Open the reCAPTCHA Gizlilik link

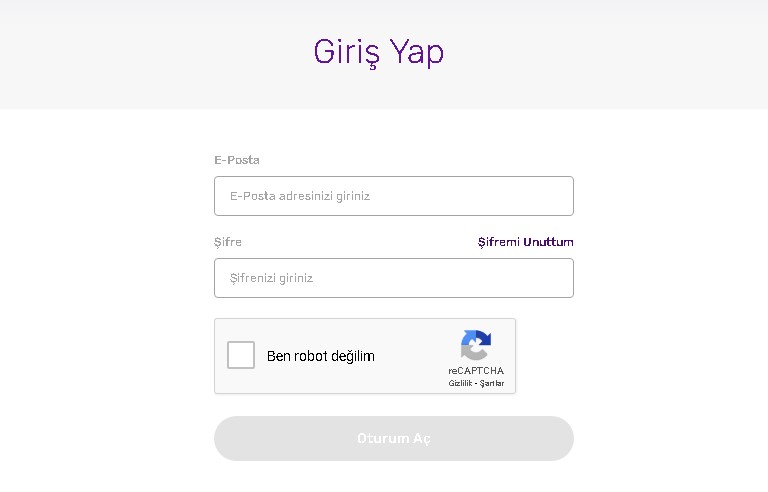tap(460, 383)
